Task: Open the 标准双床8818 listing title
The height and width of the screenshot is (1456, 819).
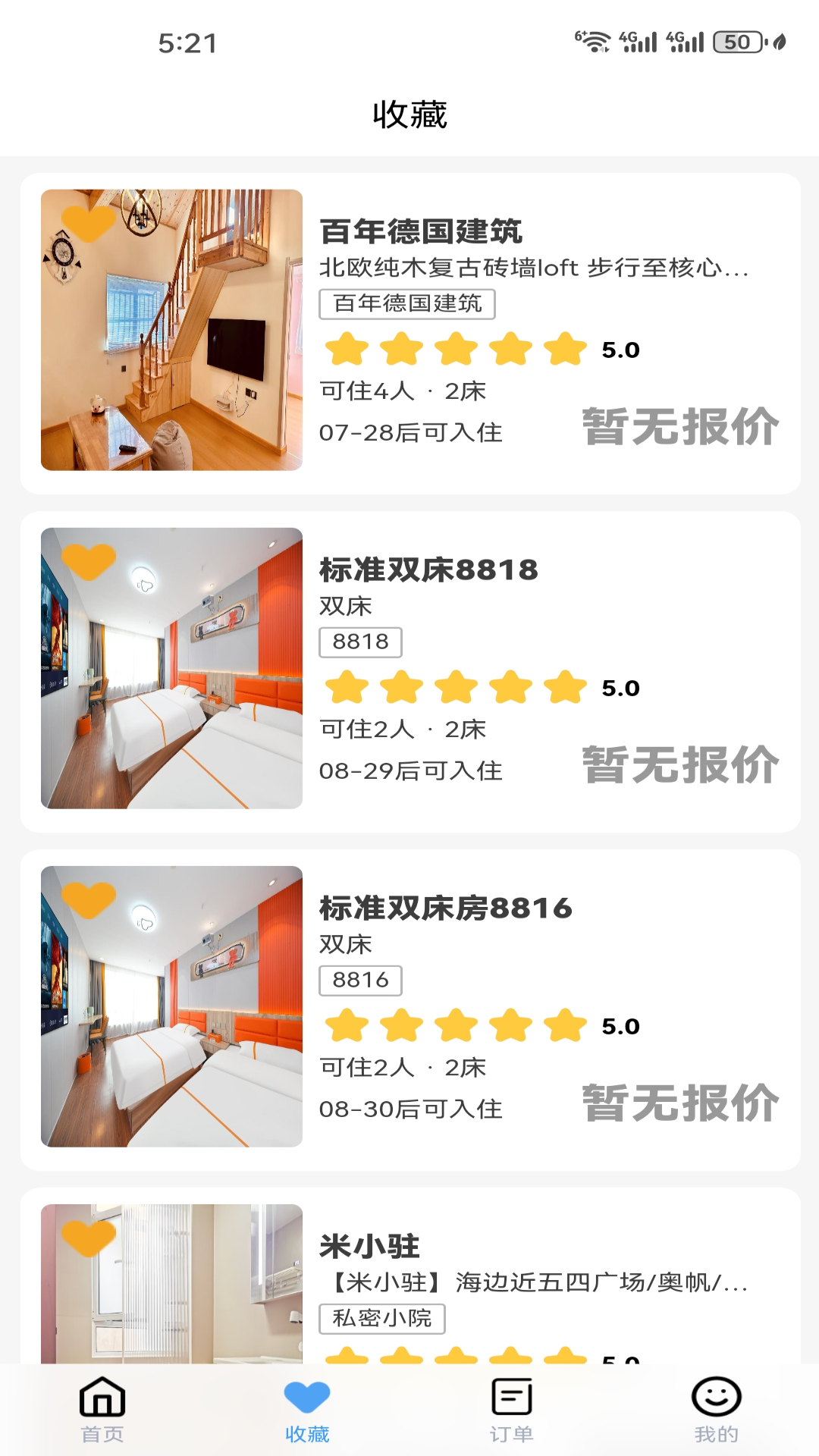Action: tap(428, 570)
